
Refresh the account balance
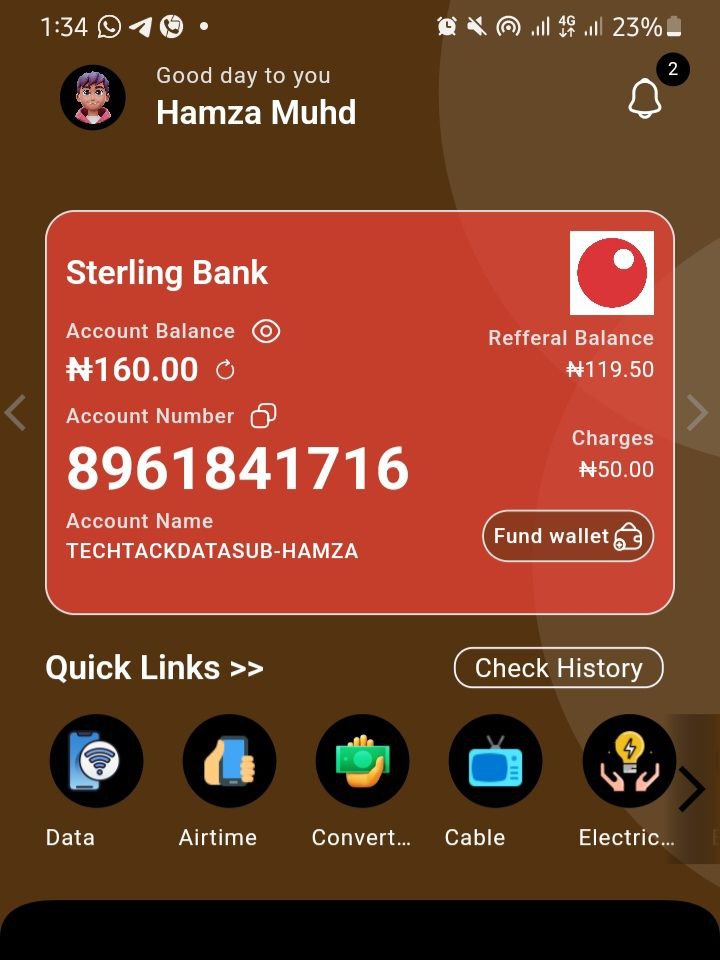[x=225, y=371]
